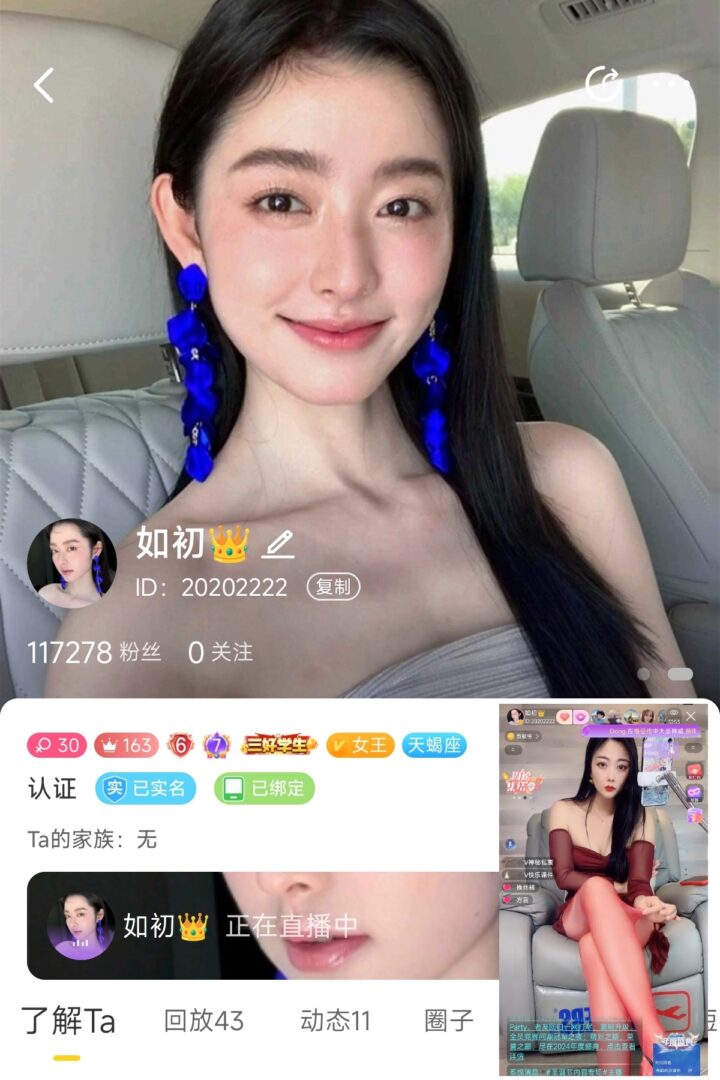View the 0 关注 following list
The width and height of the screenshot is (720, 1080).
point(221,653)
